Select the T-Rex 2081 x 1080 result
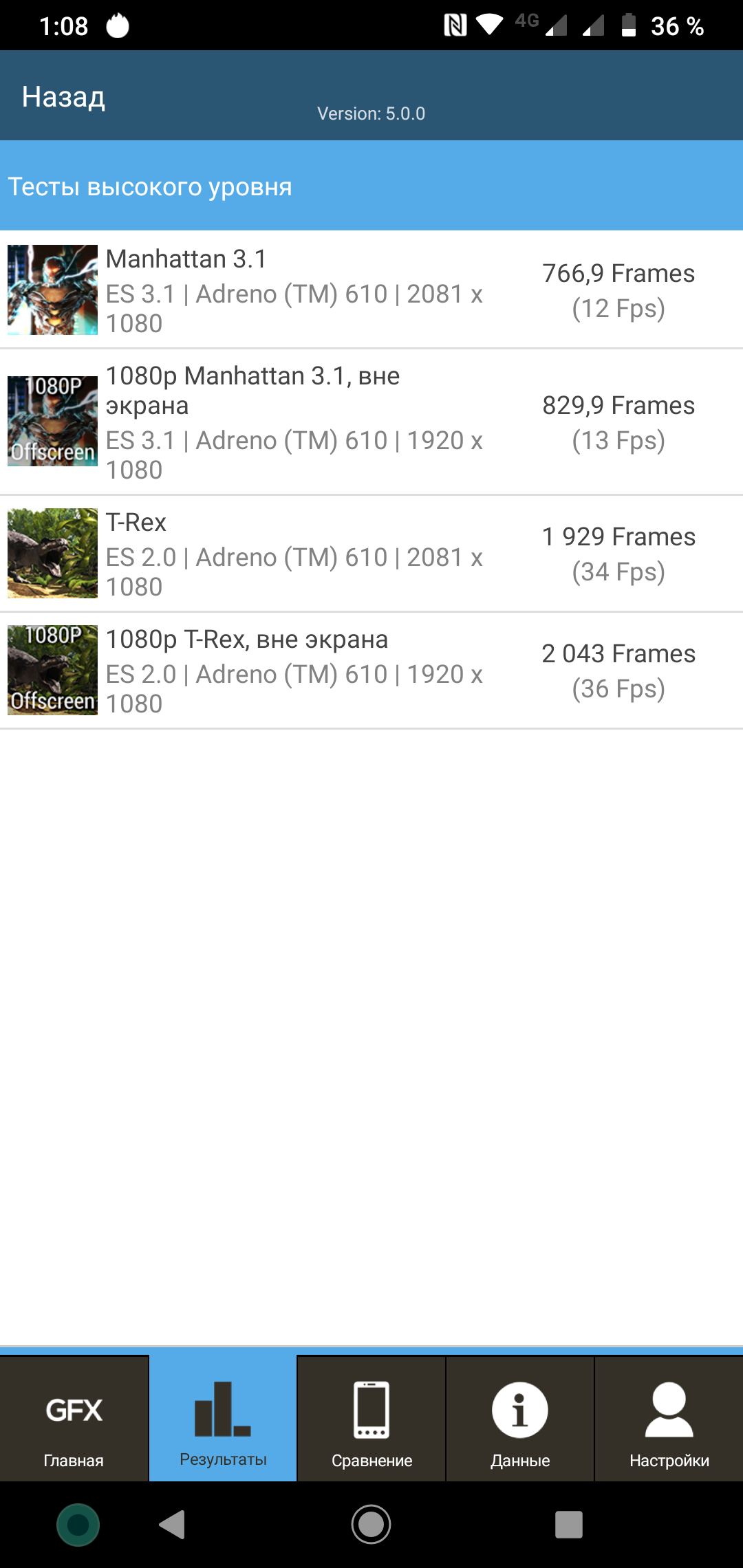The width and height of the screenshot is (743, 1568). (371, 554)
